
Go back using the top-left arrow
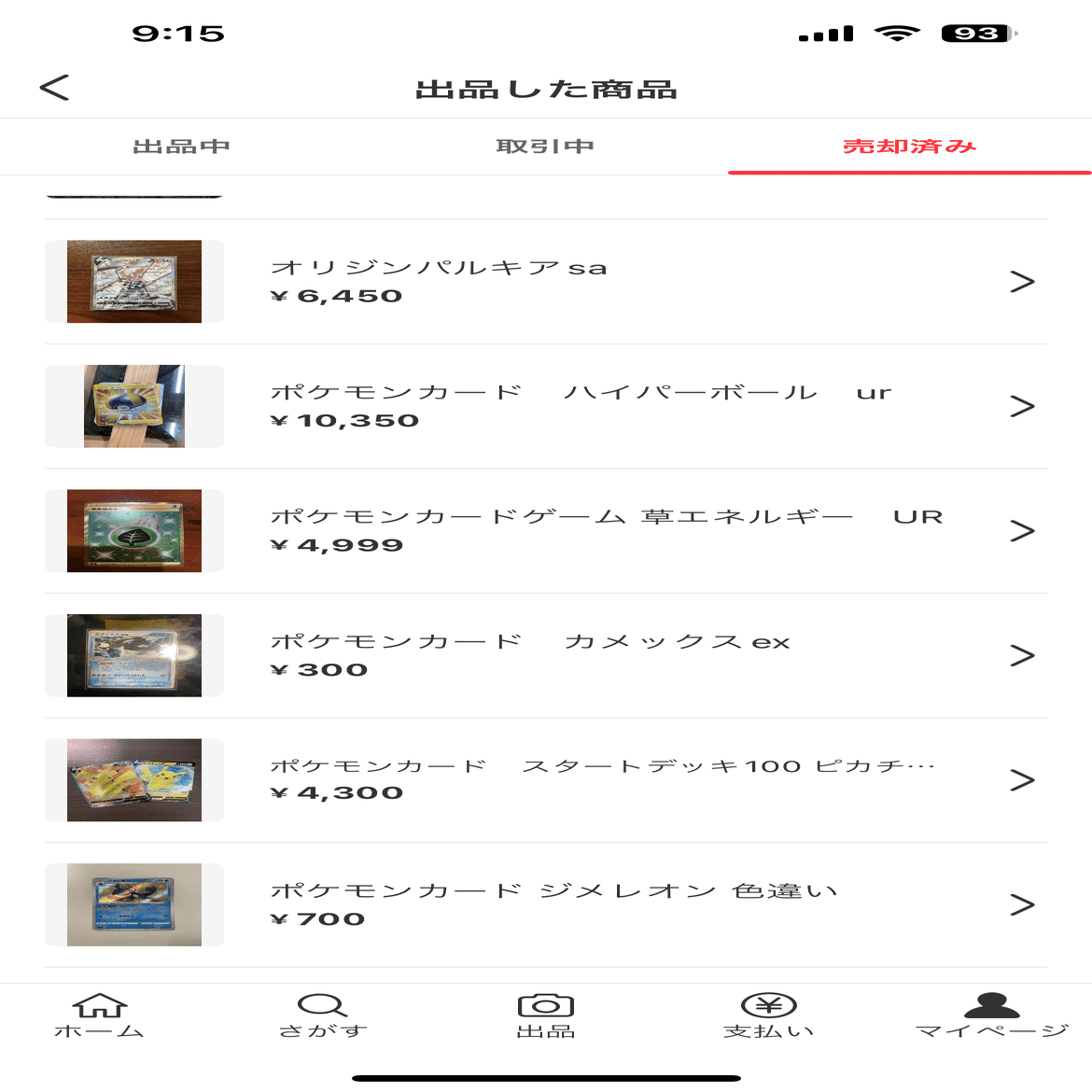(54, 88)
